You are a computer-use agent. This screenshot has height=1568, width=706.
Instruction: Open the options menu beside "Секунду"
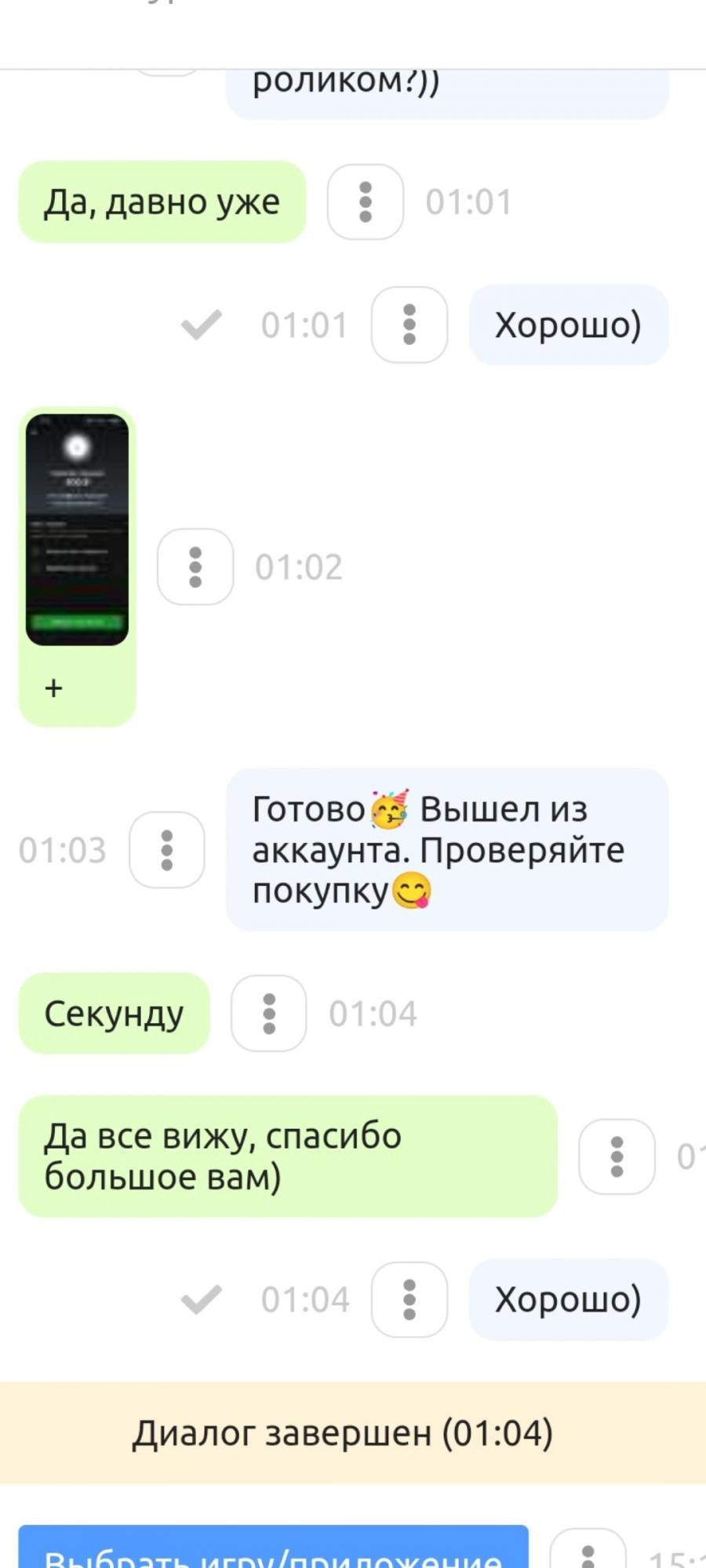(268, 1013)
